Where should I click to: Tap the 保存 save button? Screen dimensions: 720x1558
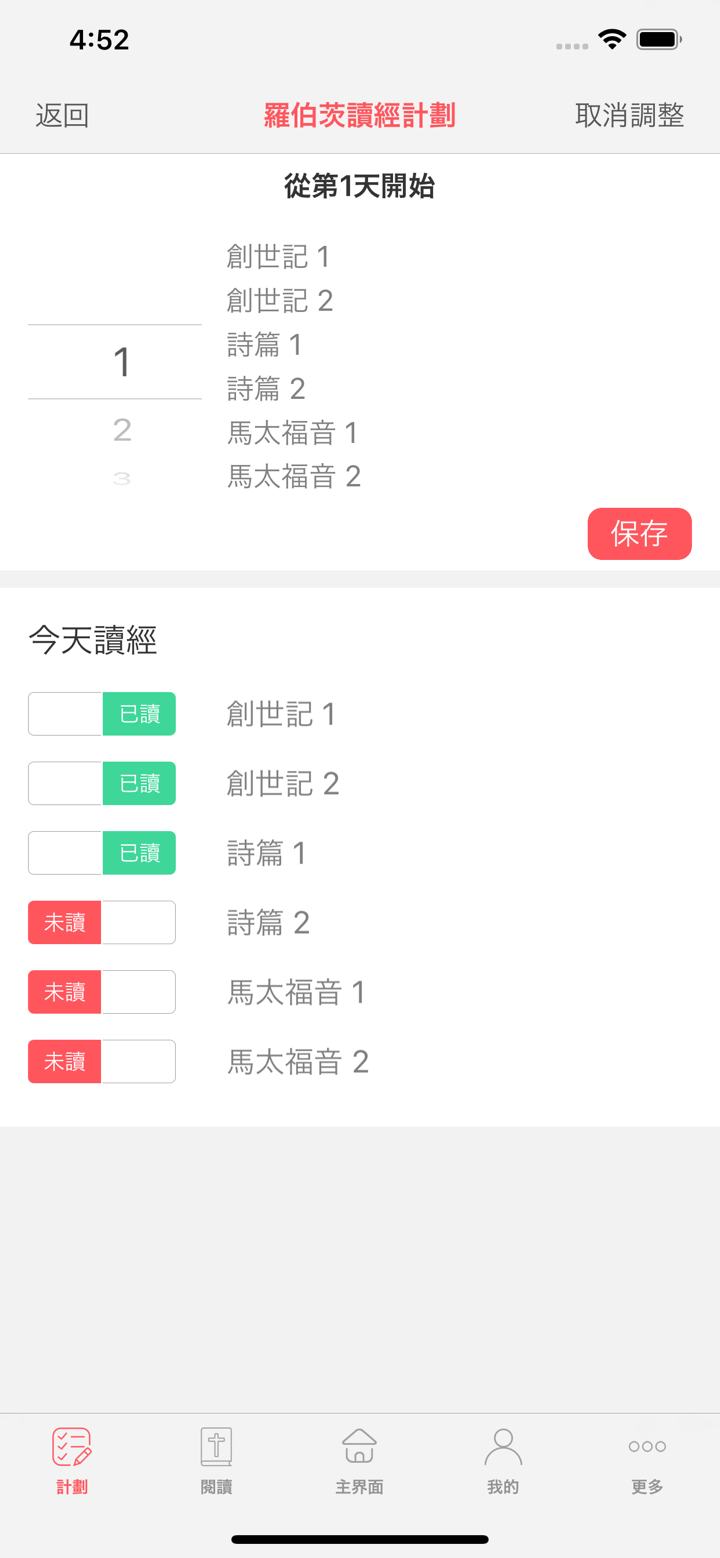click(639, 533)
